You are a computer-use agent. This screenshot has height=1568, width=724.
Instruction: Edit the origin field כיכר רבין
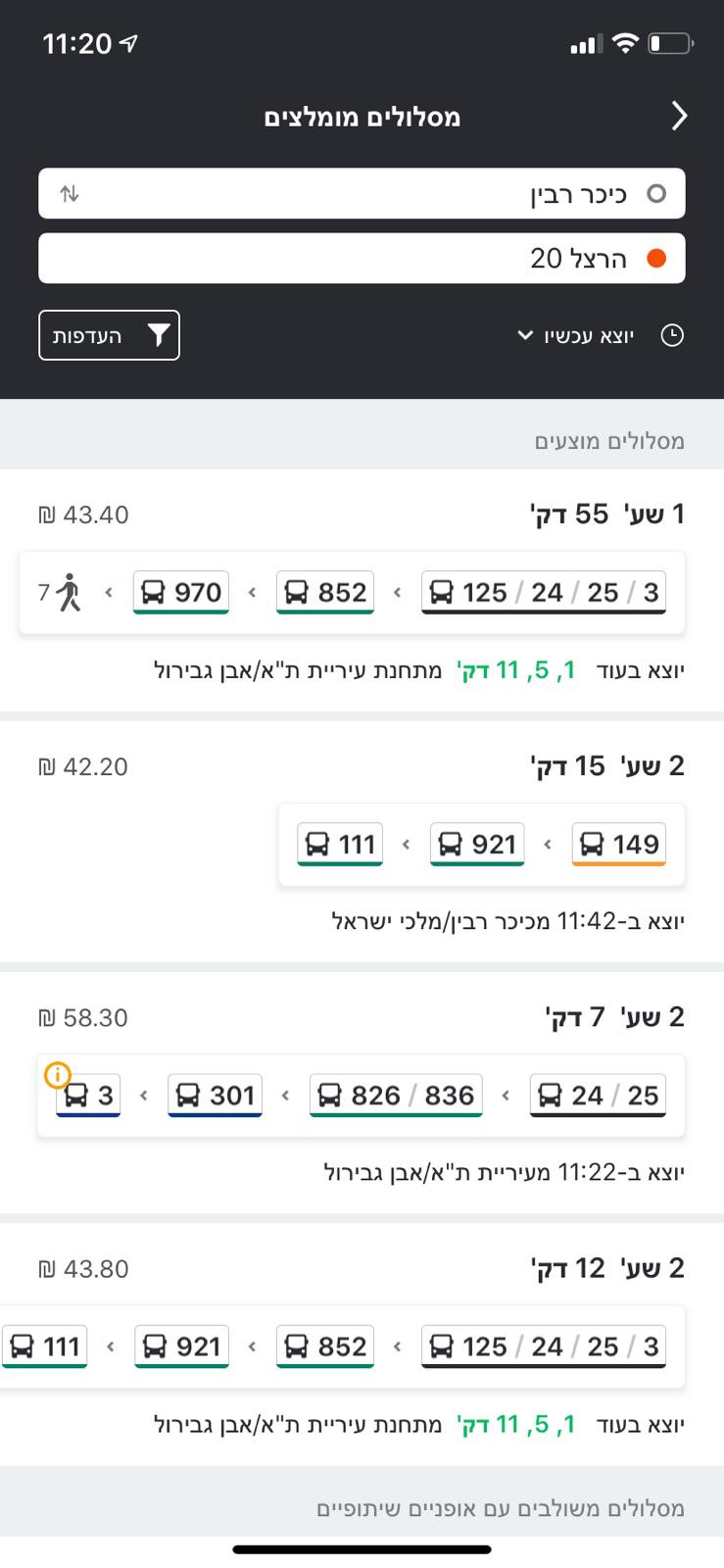point(362,193)
